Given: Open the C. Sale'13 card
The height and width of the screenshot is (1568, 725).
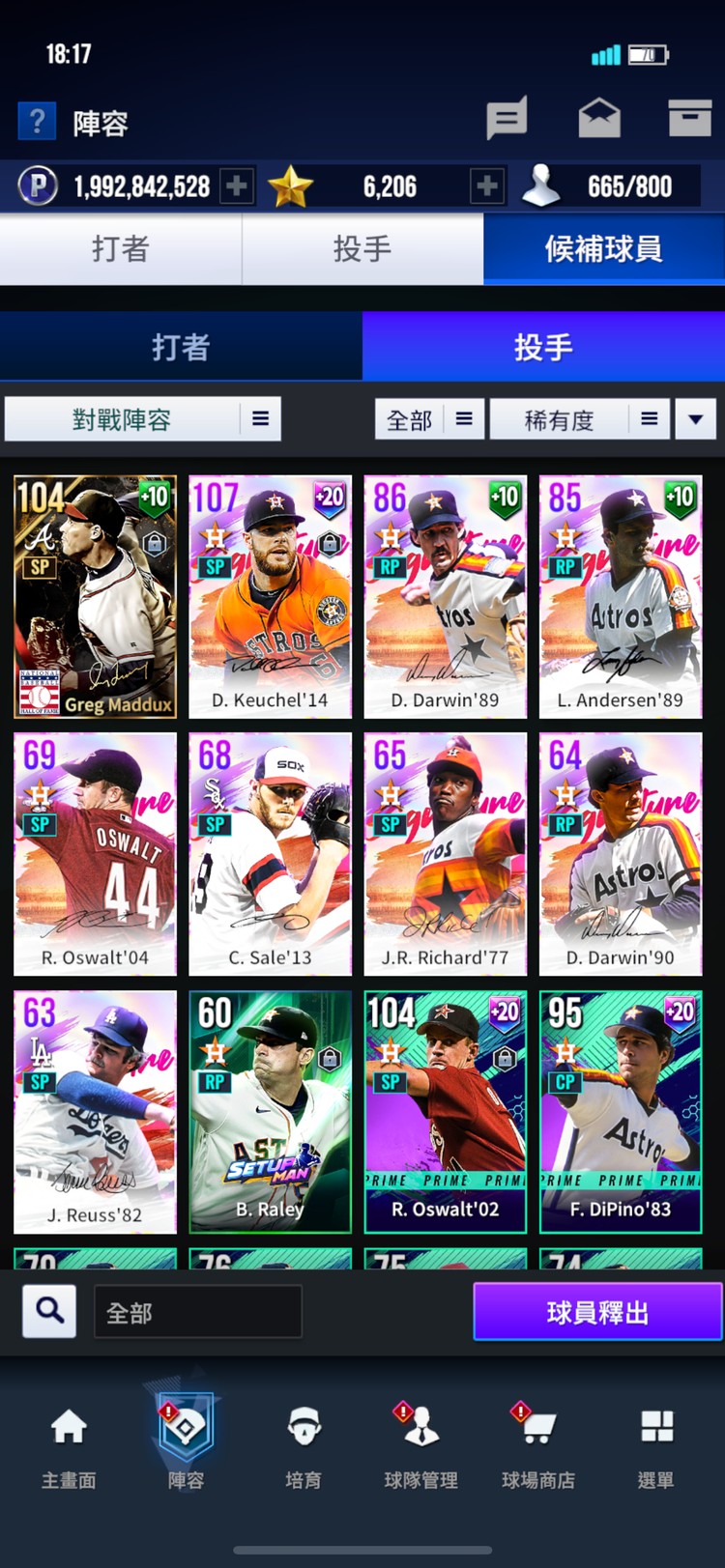Looking at the screenshot, I should tap(270, 854).
